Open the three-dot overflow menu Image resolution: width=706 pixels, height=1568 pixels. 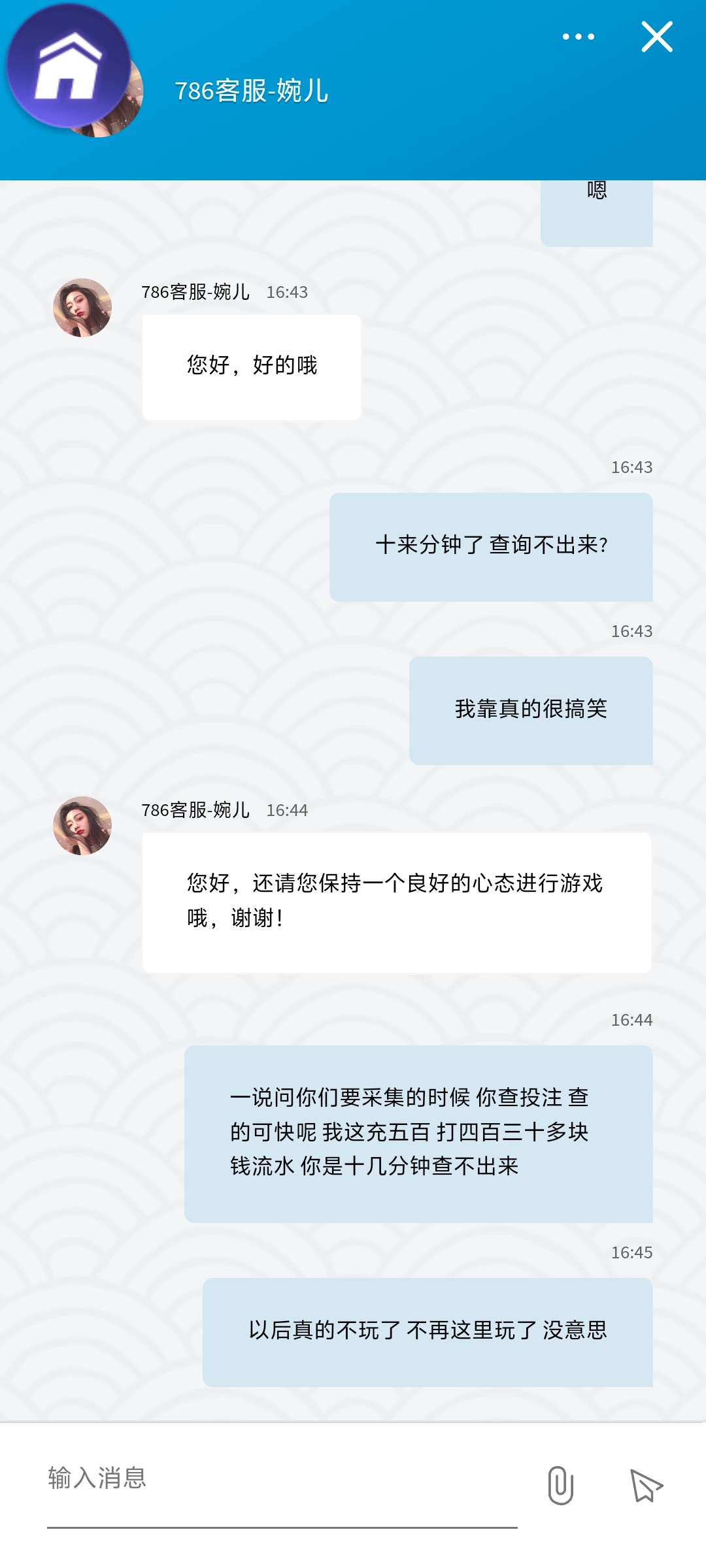tap(579, 37)
